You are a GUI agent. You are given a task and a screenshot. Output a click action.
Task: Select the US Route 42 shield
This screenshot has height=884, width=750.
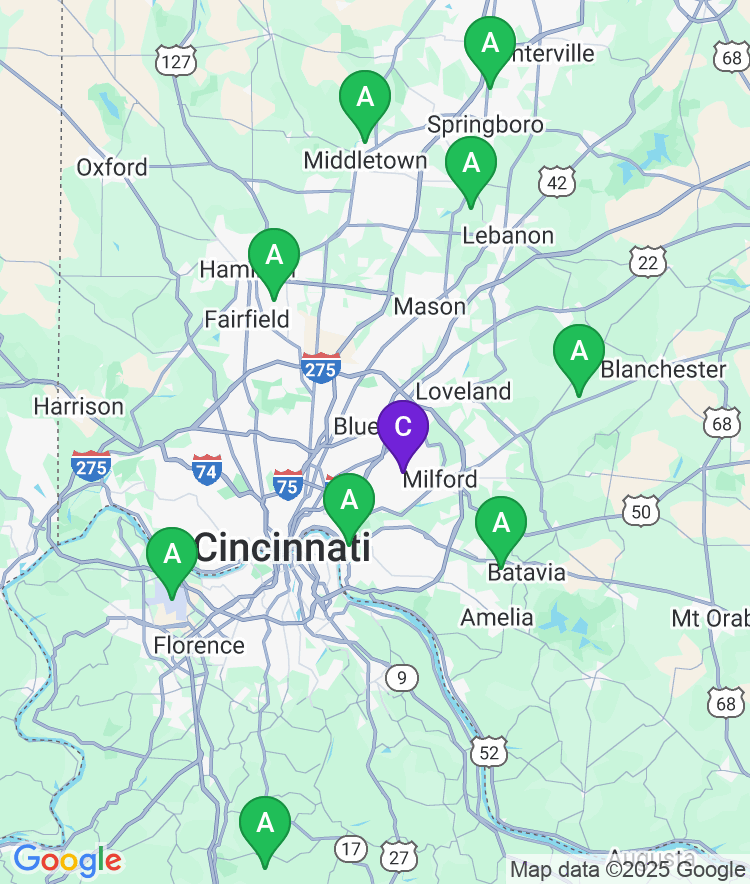558,182
